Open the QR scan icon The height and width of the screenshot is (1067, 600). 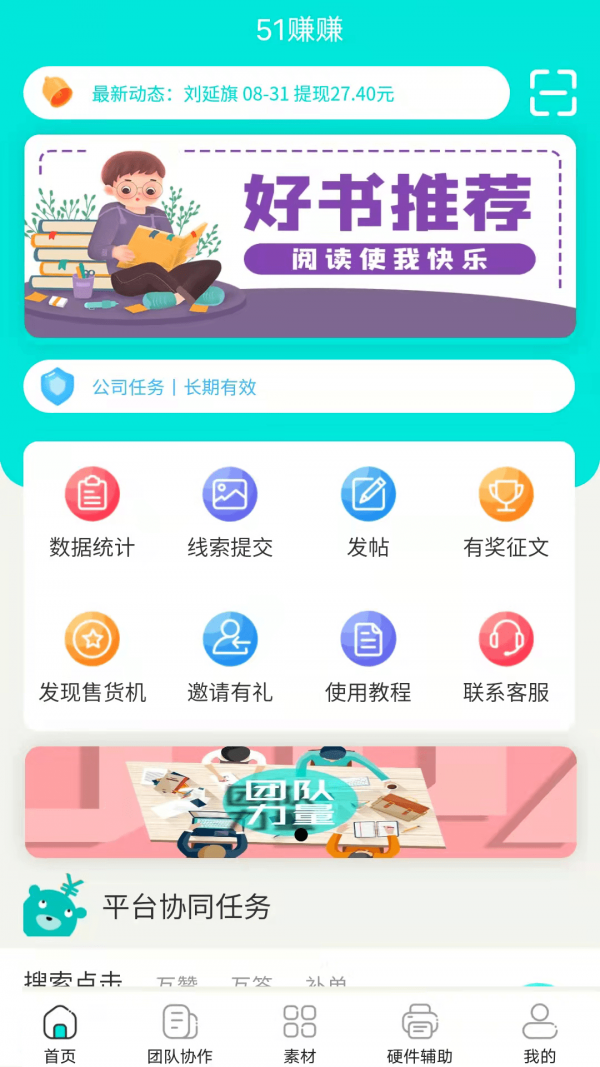553,94
